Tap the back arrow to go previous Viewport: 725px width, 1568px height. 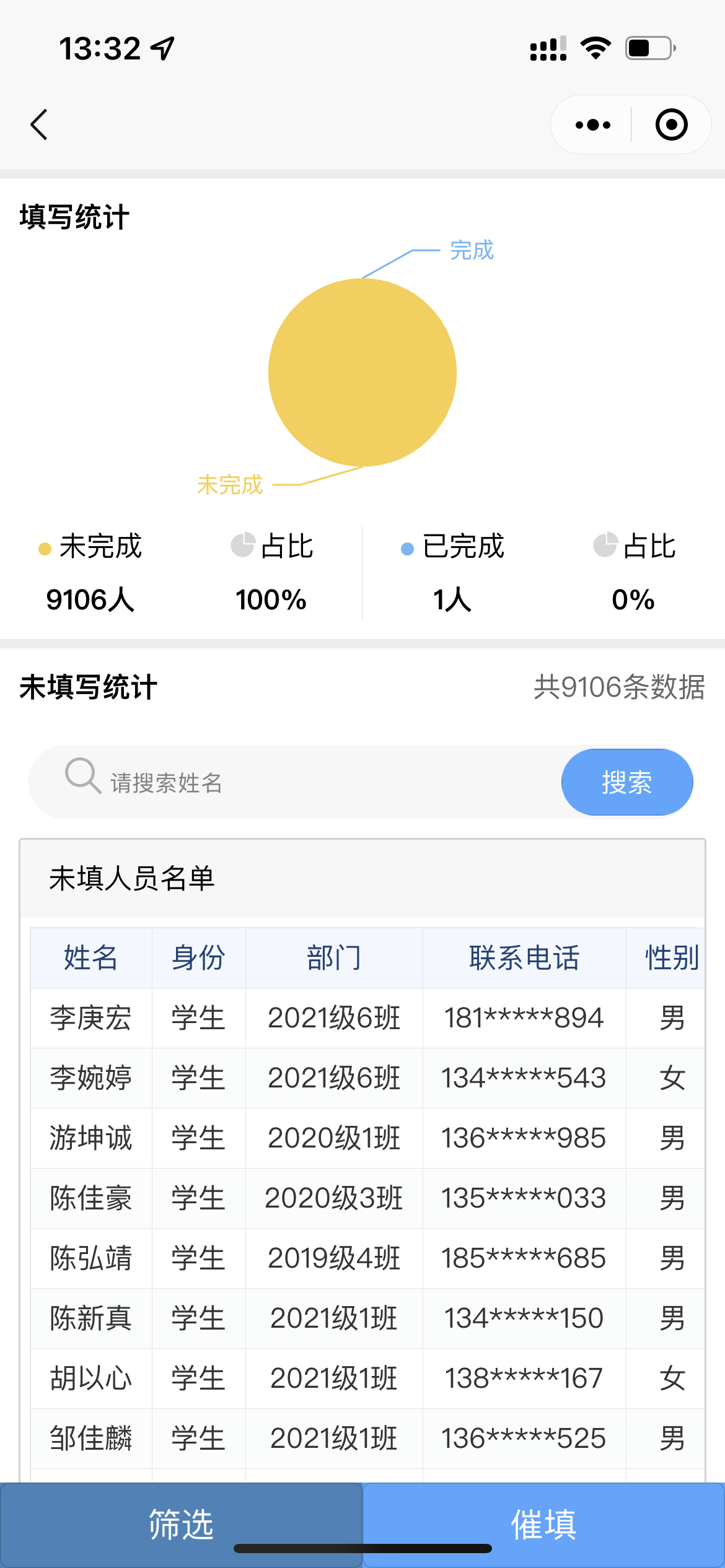(38, 124)
